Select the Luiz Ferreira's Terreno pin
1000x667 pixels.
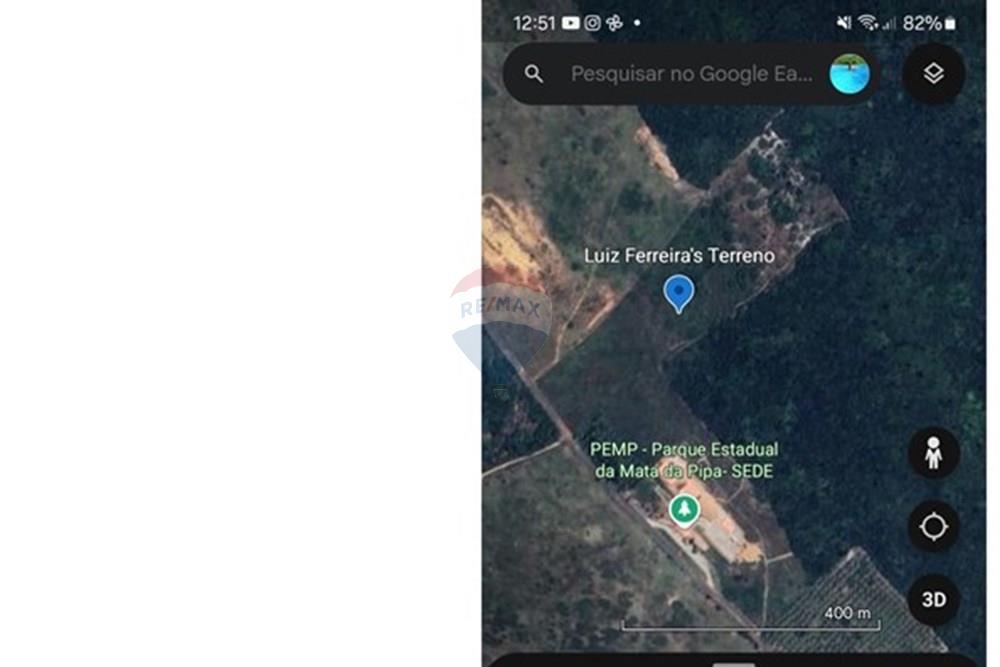[679, 292]
